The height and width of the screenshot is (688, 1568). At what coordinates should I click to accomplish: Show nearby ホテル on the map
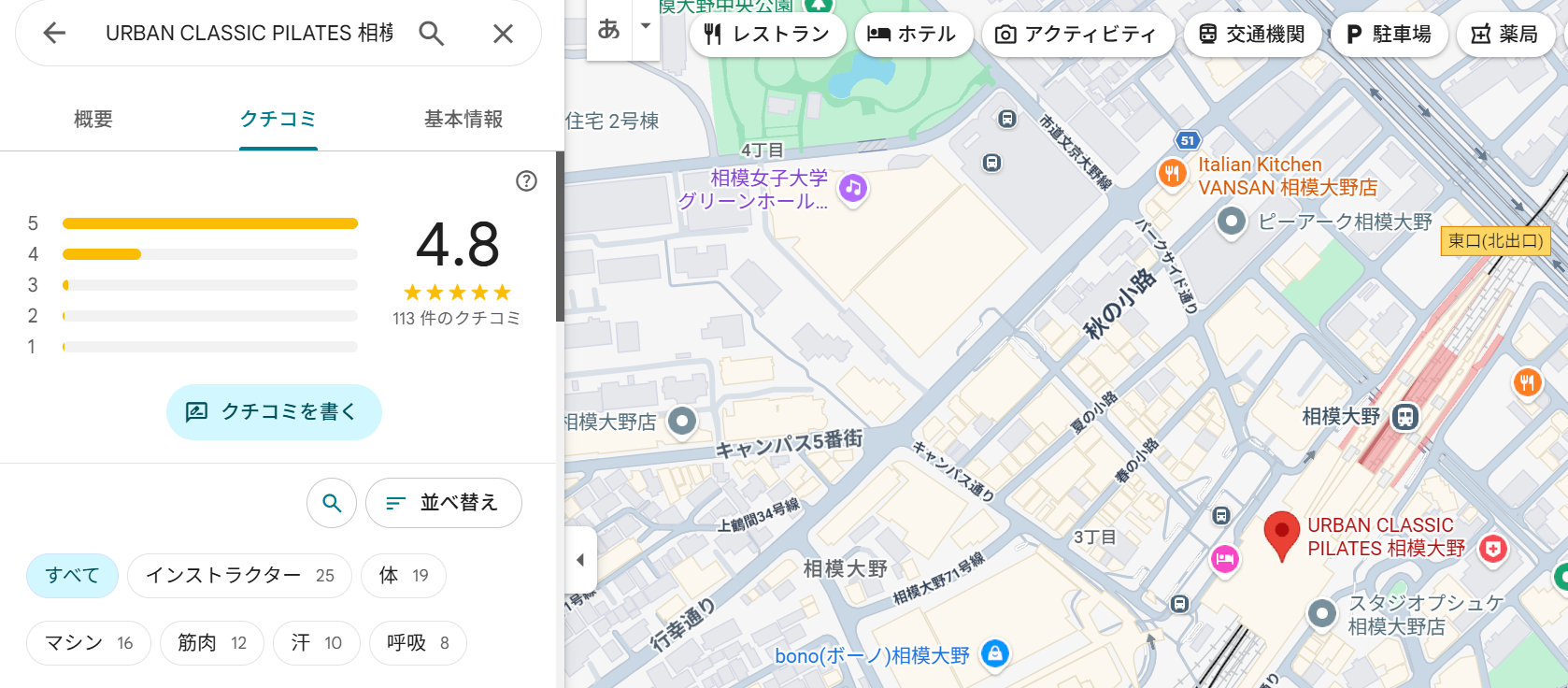pyautogui.click(x=913, y=35)
